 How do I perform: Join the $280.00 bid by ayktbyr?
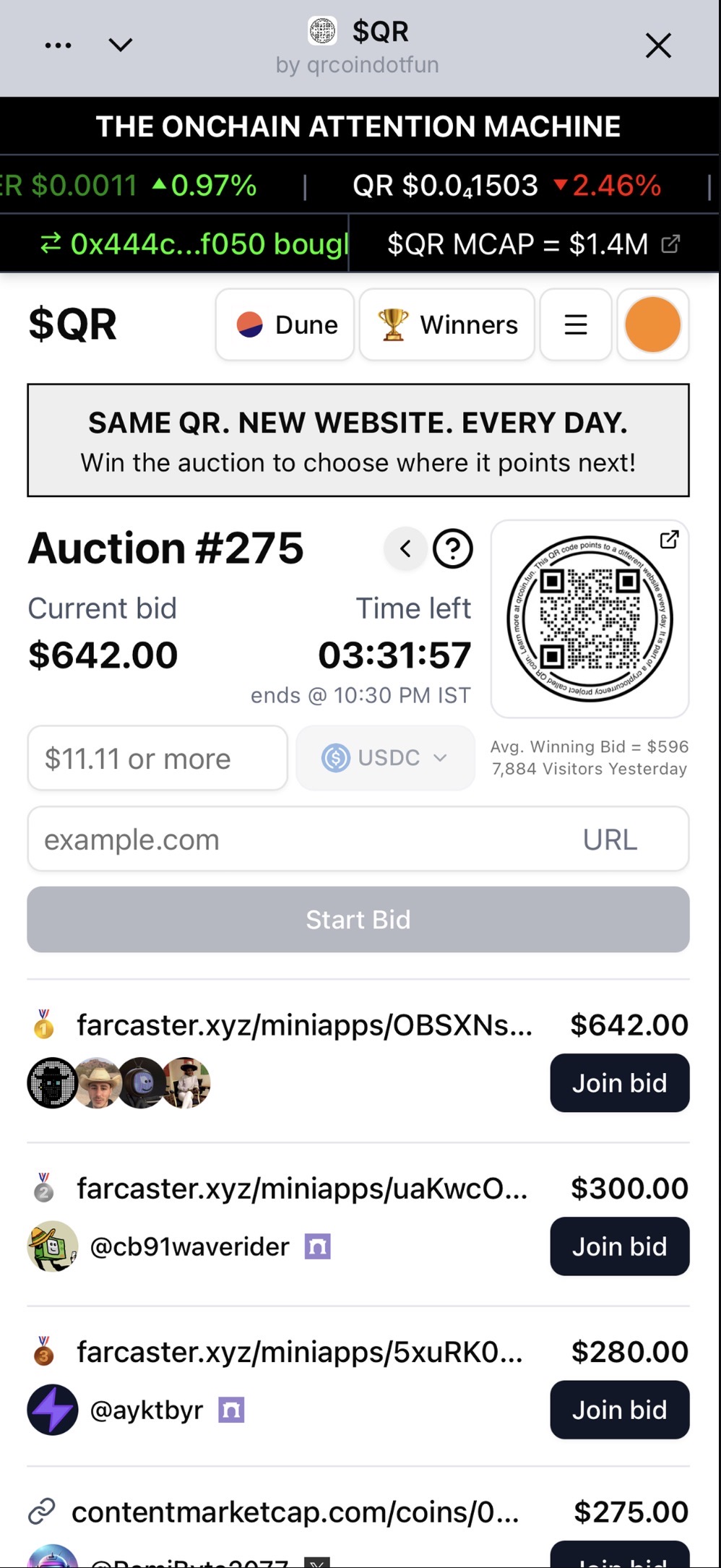pos(619,1410)
